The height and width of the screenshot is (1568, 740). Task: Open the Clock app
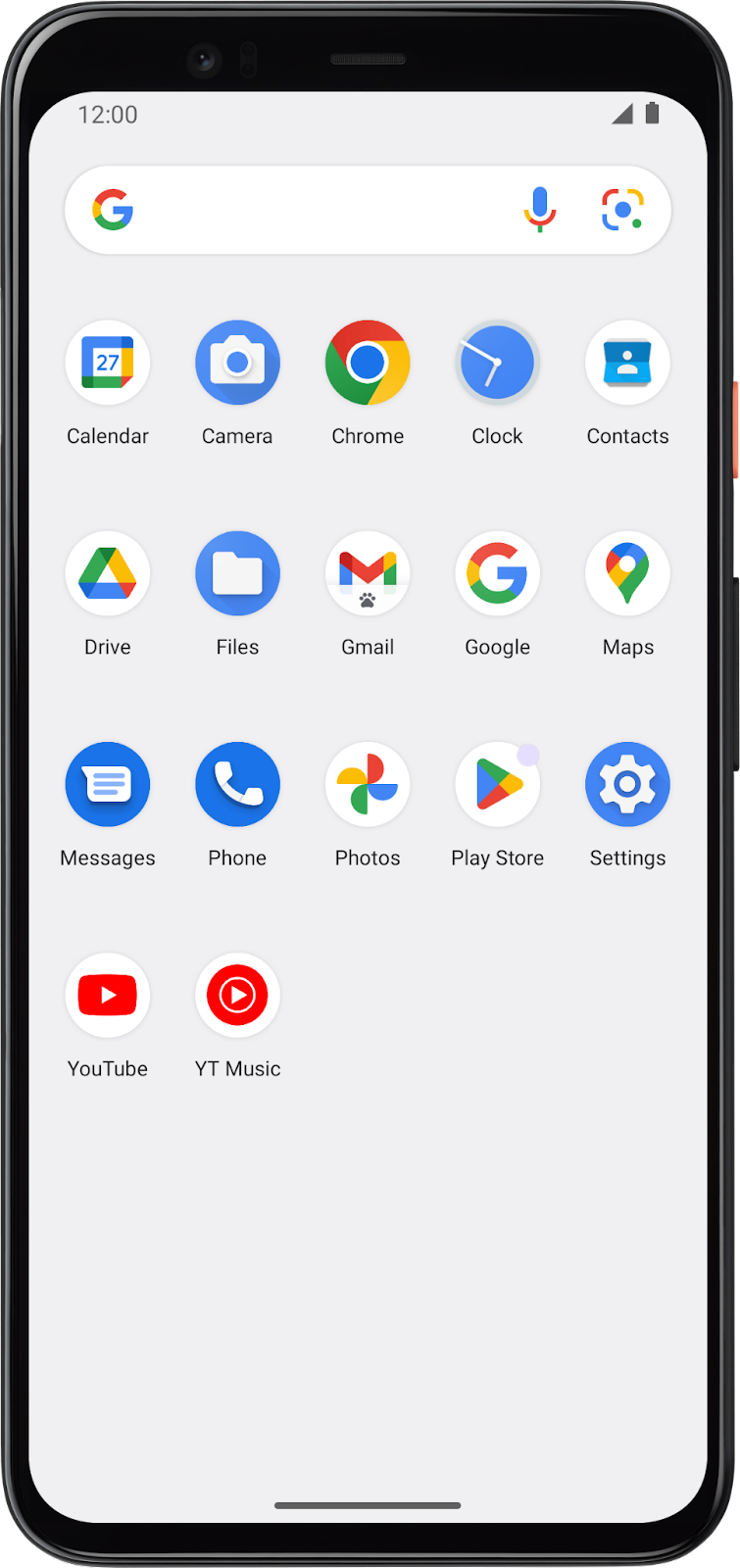pos(497,363)
